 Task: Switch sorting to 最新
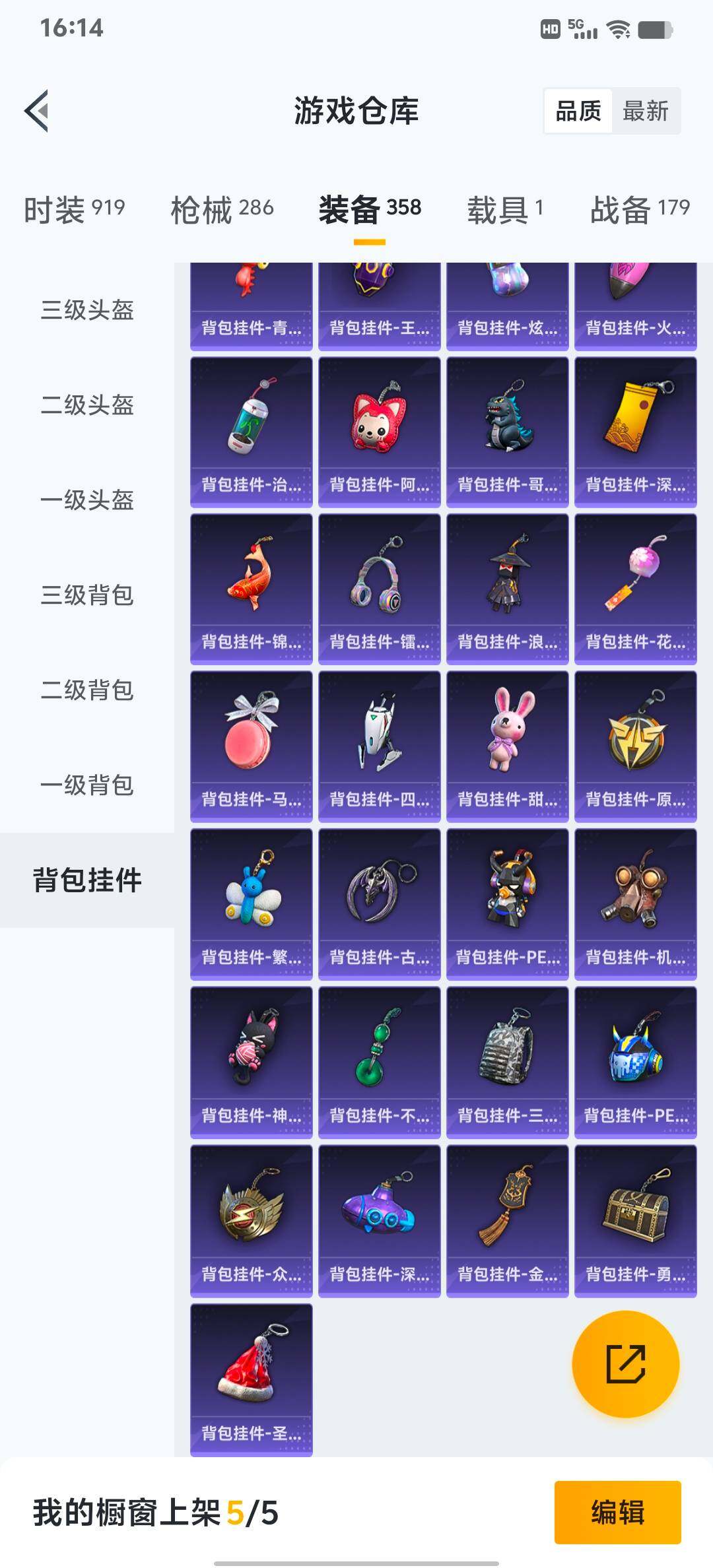tap(644, 111)
